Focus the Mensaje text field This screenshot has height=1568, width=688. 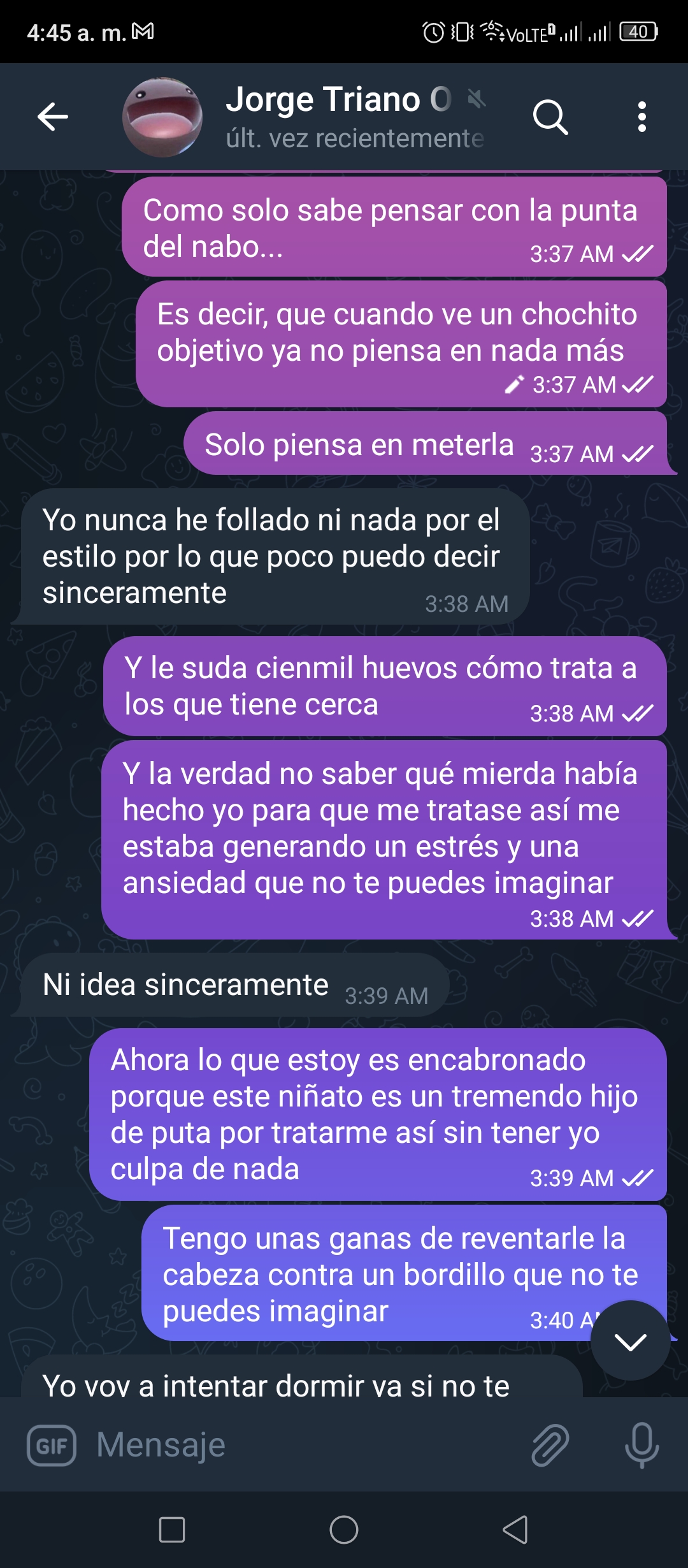306,1444
